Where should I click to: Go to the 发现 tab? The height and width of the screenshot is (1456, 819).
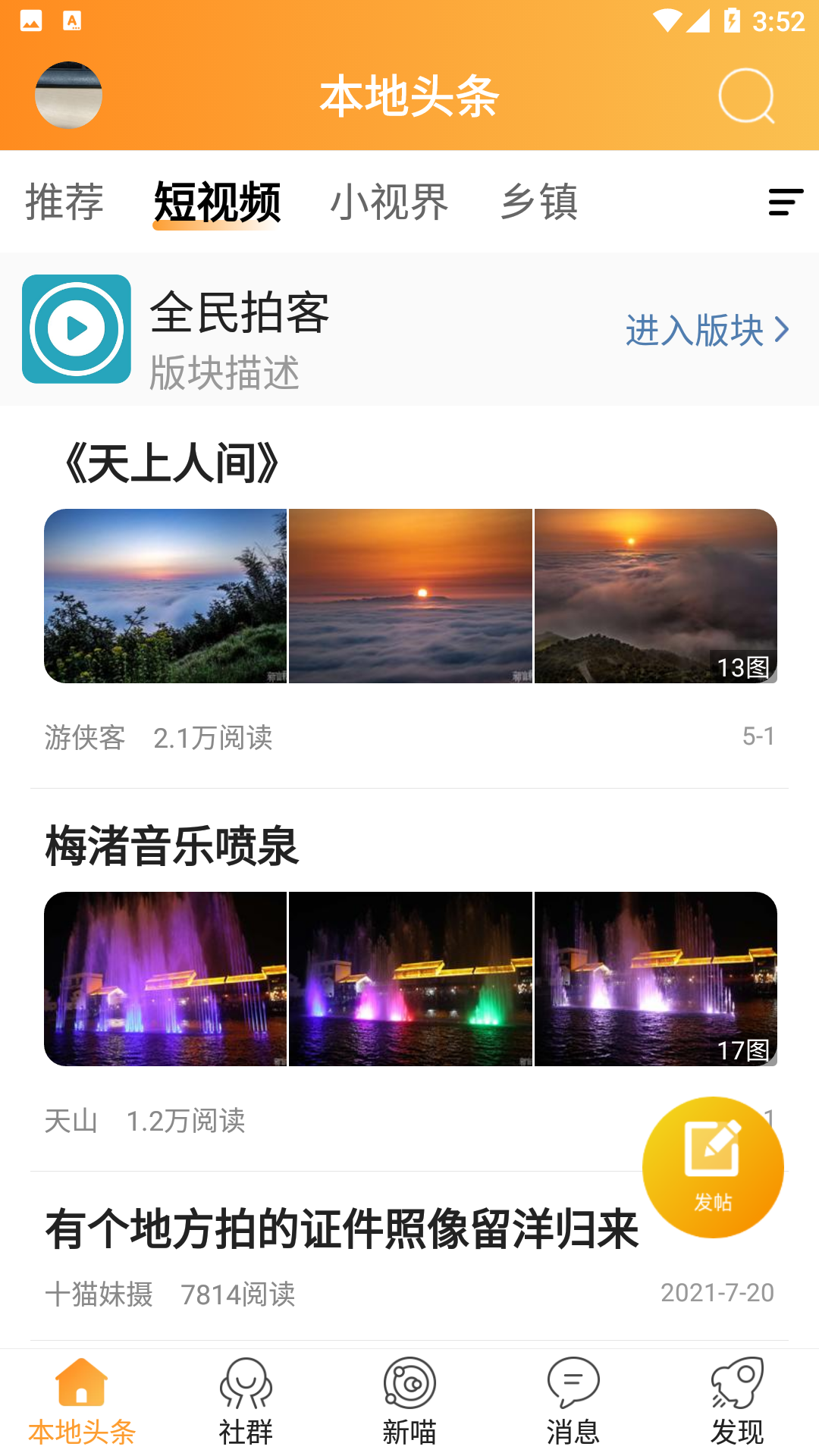tap(737, 1401)
